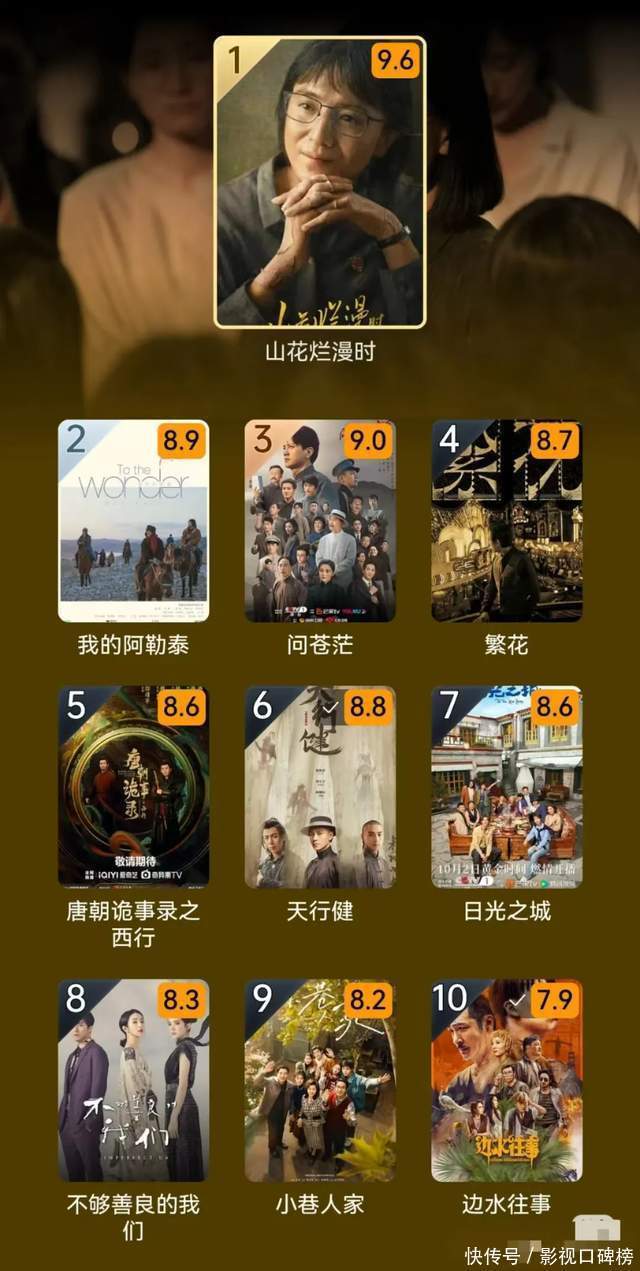View 不够善良的我们 details
Viewport: 640px width, 1271px height.
[x=133, y=1081]
